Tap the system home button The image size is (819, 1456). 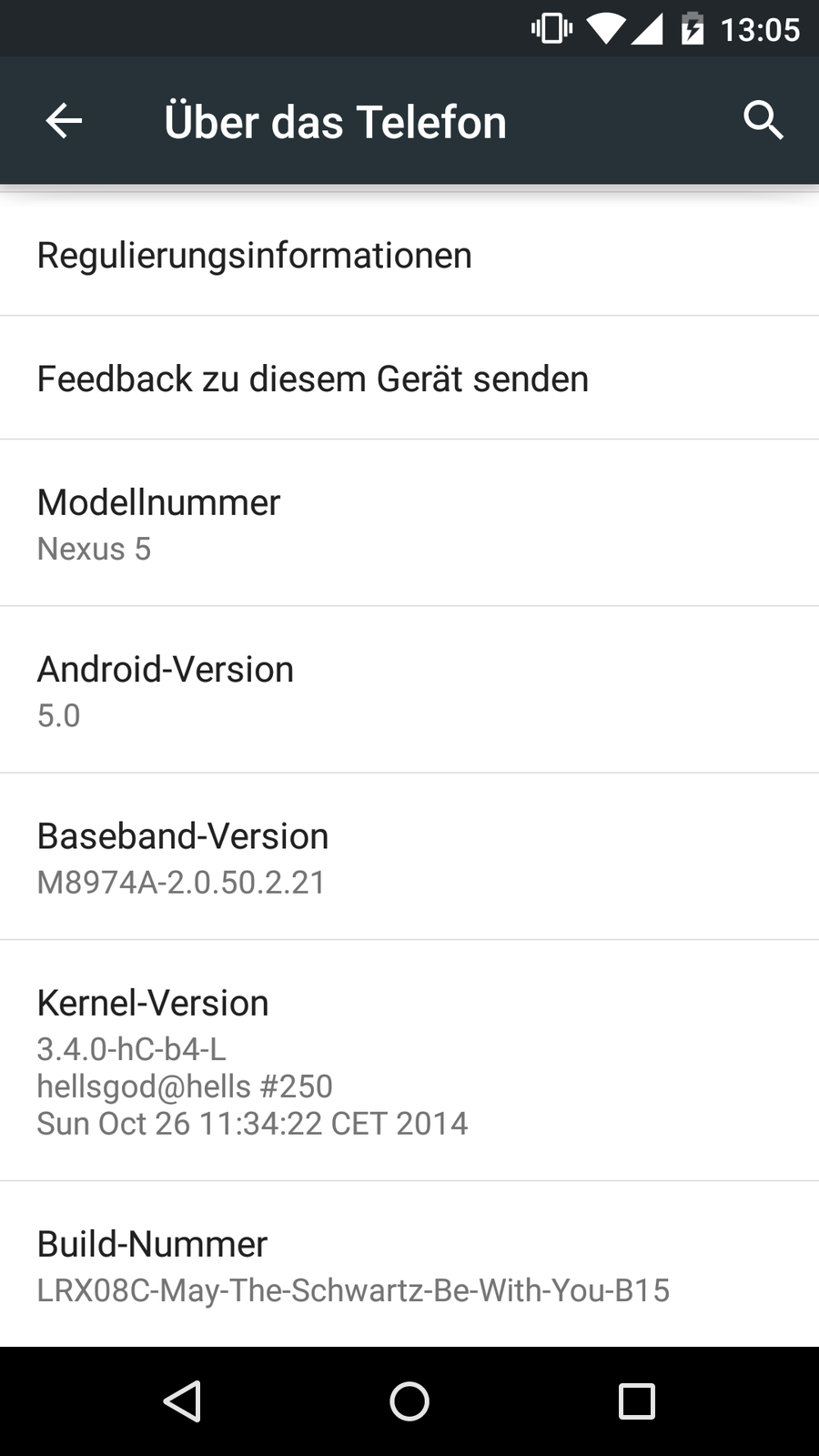pyautogui.click(x=409, y=1401)
